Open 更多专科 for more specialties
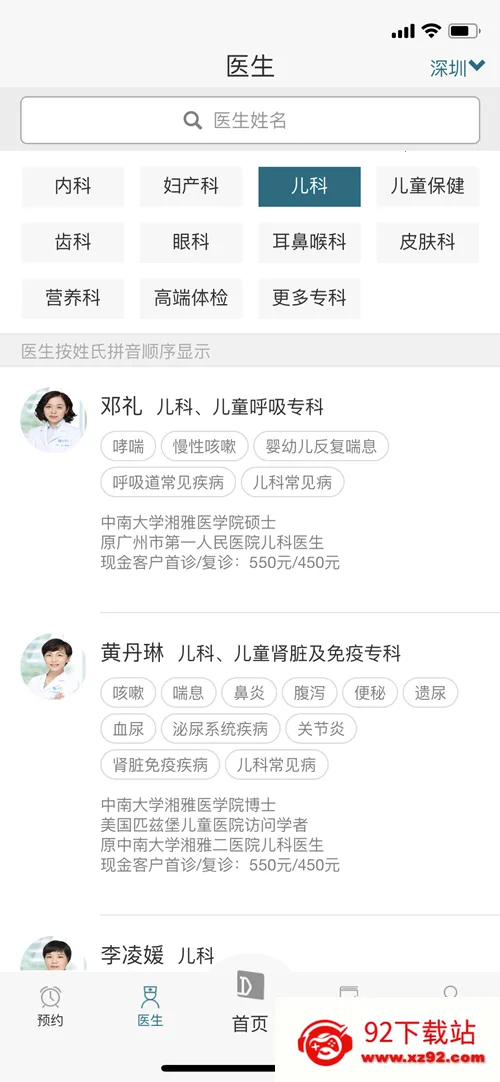Screen dimensions: 500x1082 point(310,298)
